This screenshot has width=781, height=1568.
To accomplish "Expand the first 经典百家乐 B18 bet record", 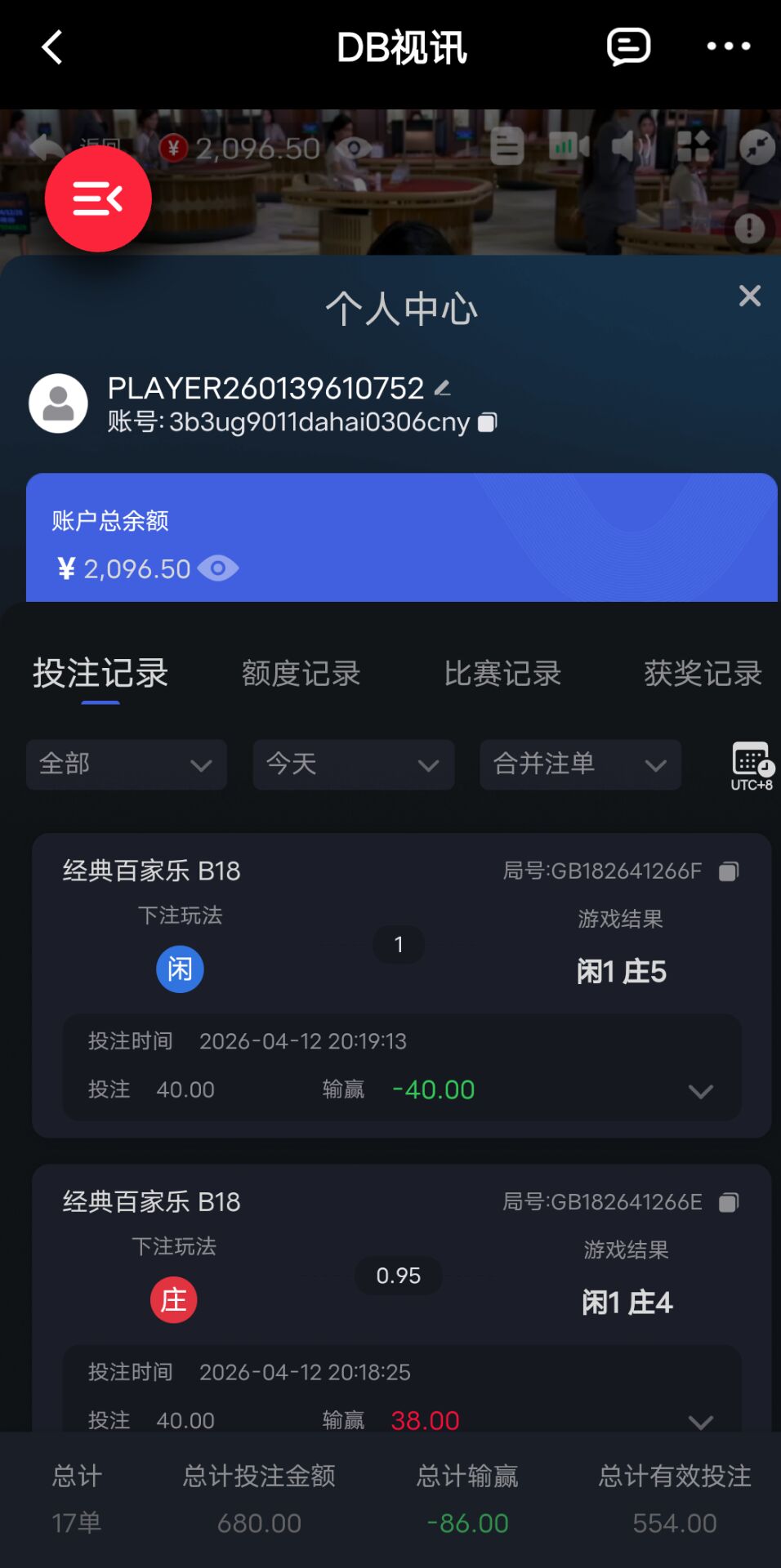I will click(x=701, y=1092).
